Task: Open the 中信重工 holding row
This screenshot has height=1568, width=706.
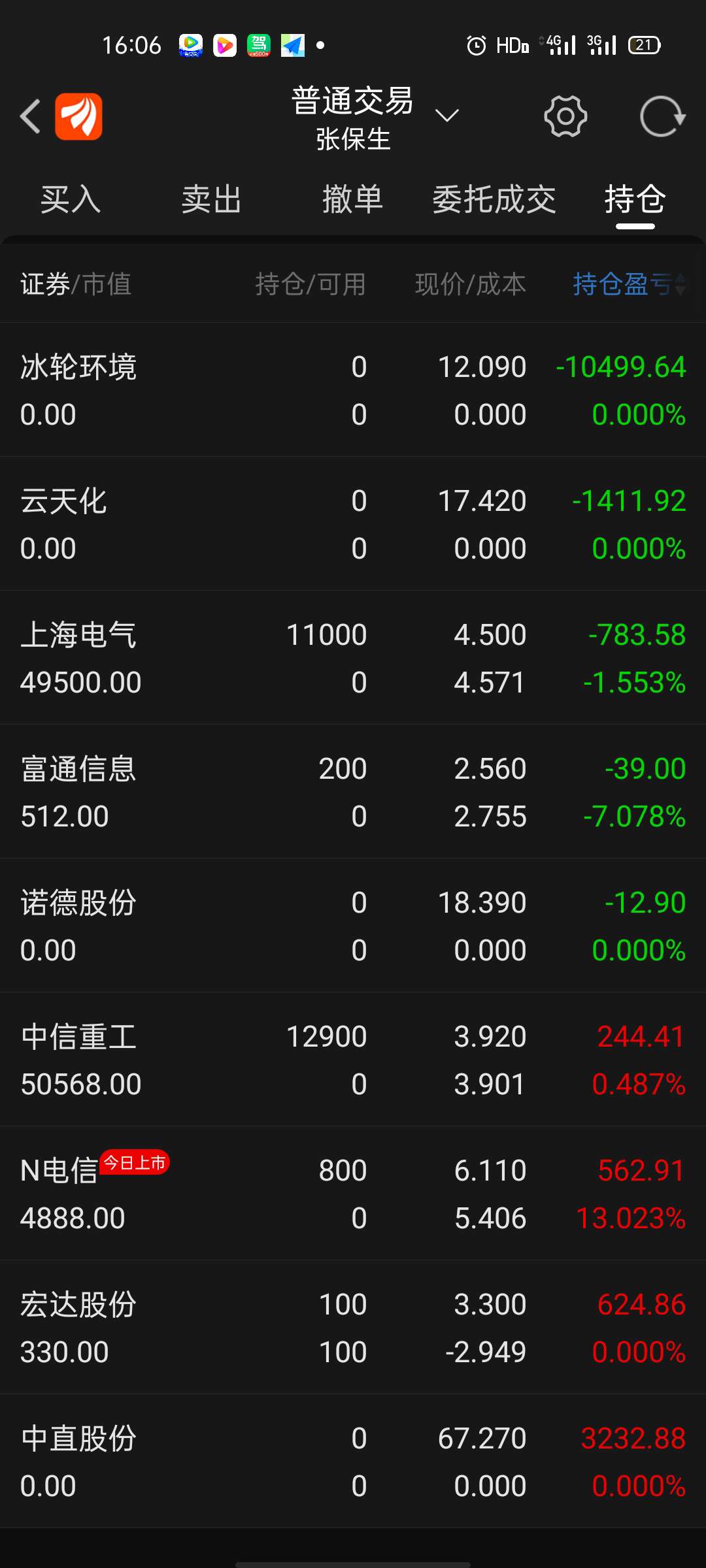Action: 353,1060
